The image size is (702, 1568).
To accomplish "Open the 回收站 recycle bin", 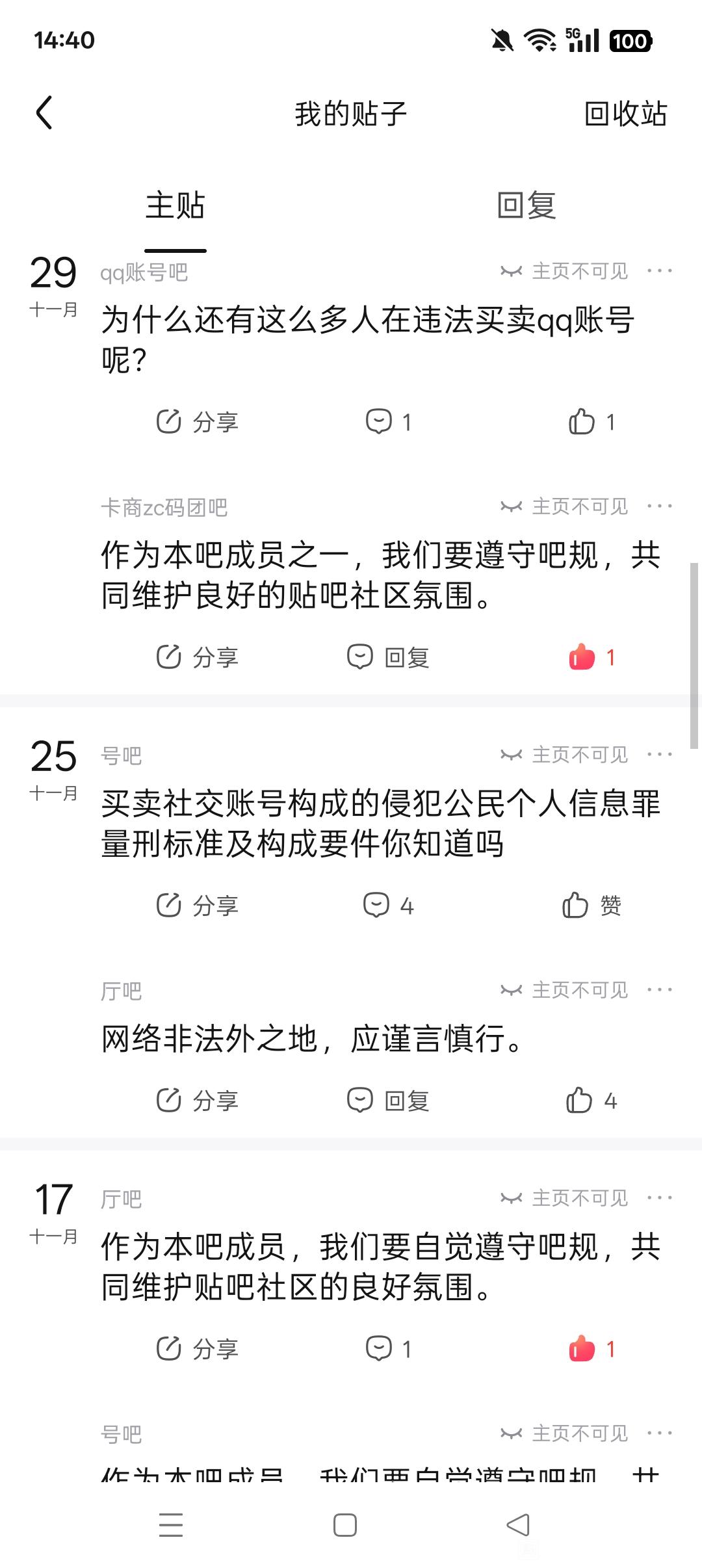I will (625, 114).
